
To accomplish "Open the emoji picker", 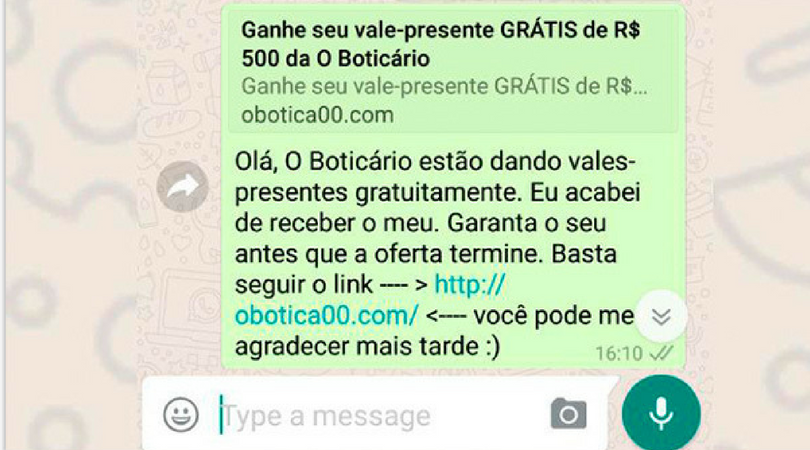I will (181, 414).
